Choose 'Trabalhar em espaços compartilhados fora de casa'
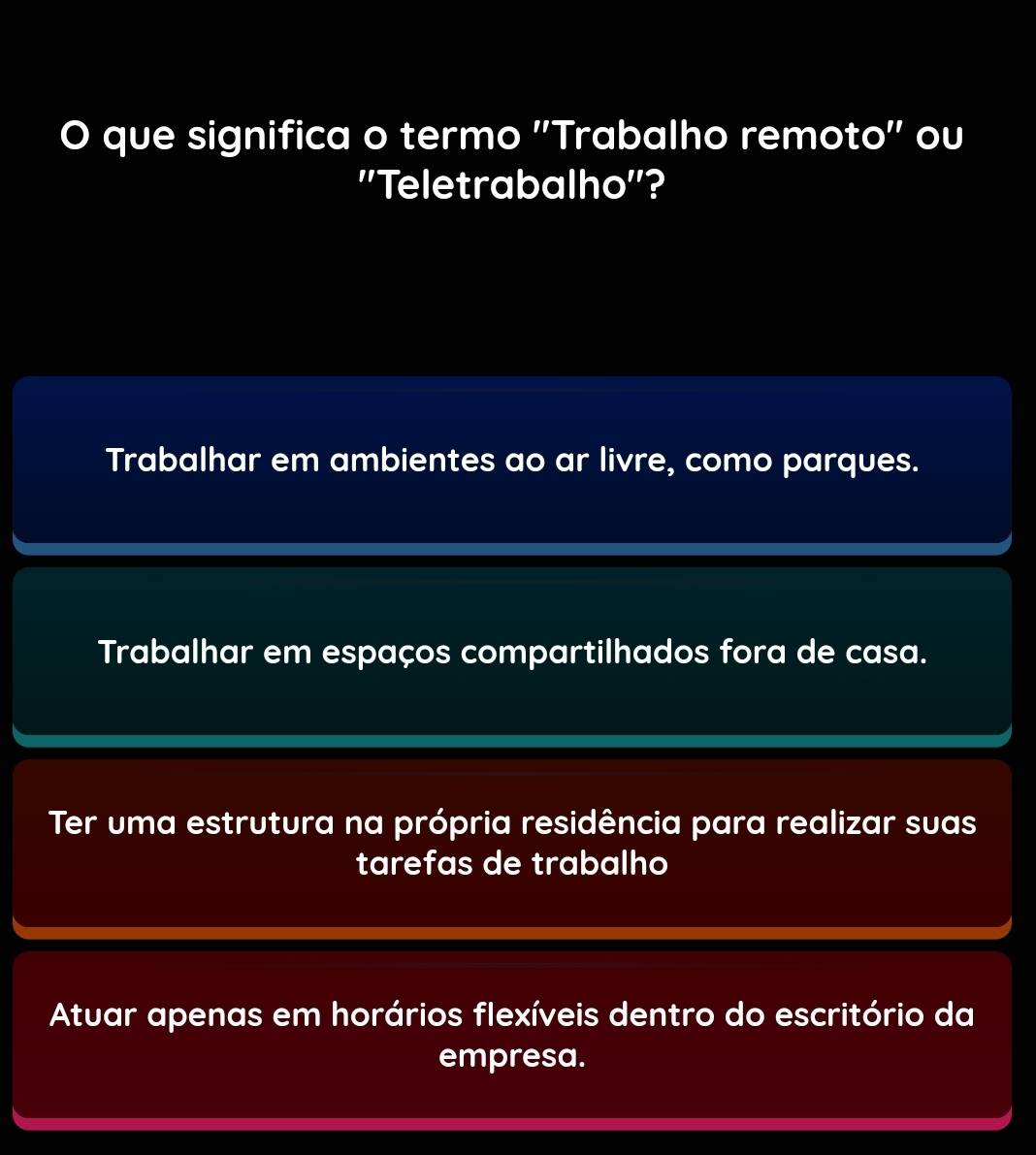The height and width of the screenshot is (1155, 1036). 512,653
